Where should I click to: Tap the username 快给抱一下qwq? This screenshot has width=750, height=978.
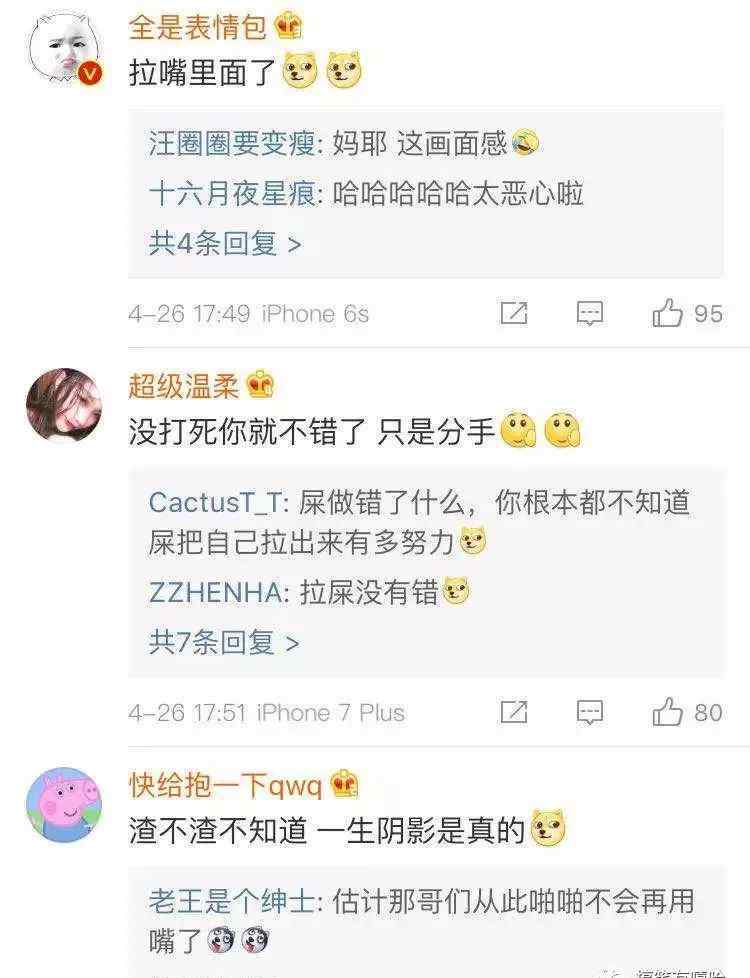pyautogui.click(x=225, y=786)
